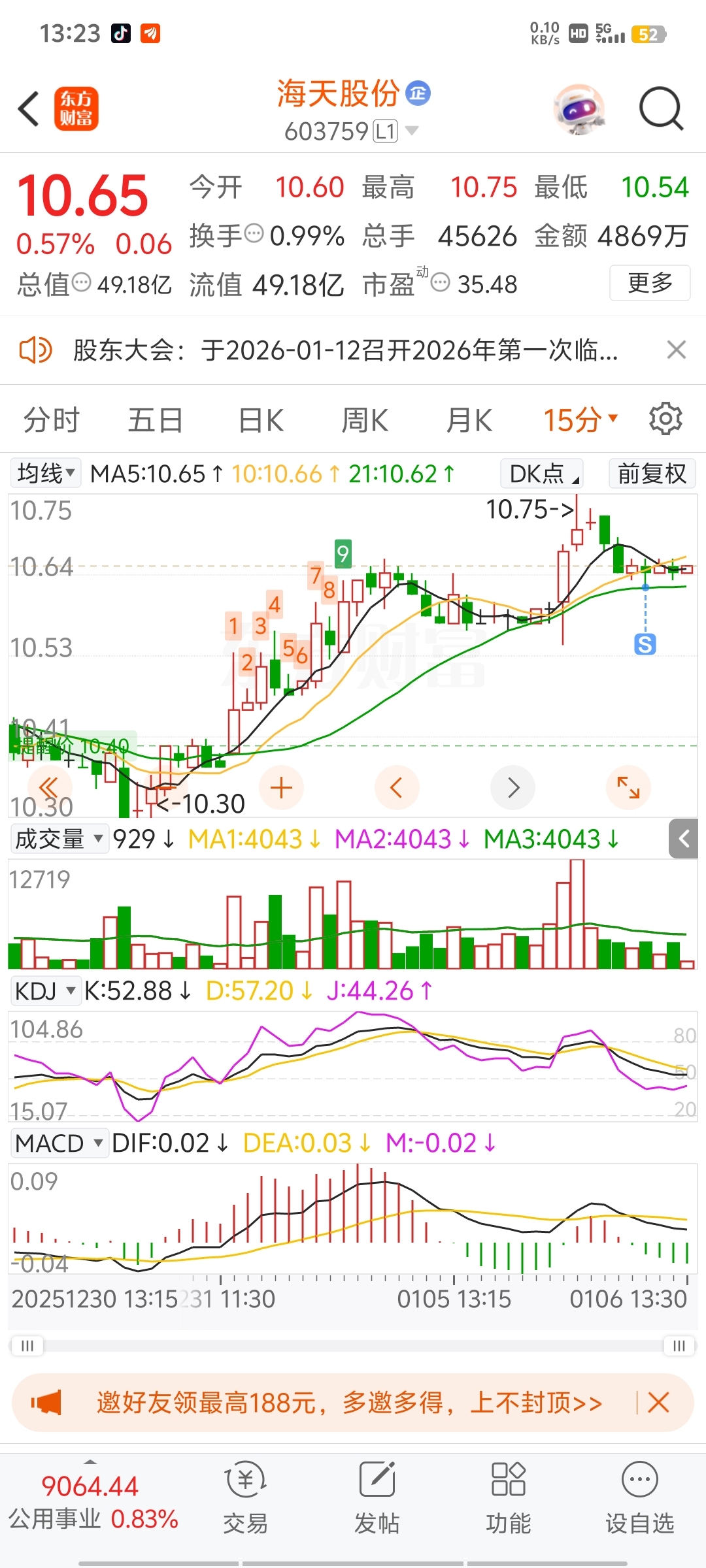The width and height of the screenshot is (706, 1568).
Task: Select the 日K chart tab
Action: point(261,420)
